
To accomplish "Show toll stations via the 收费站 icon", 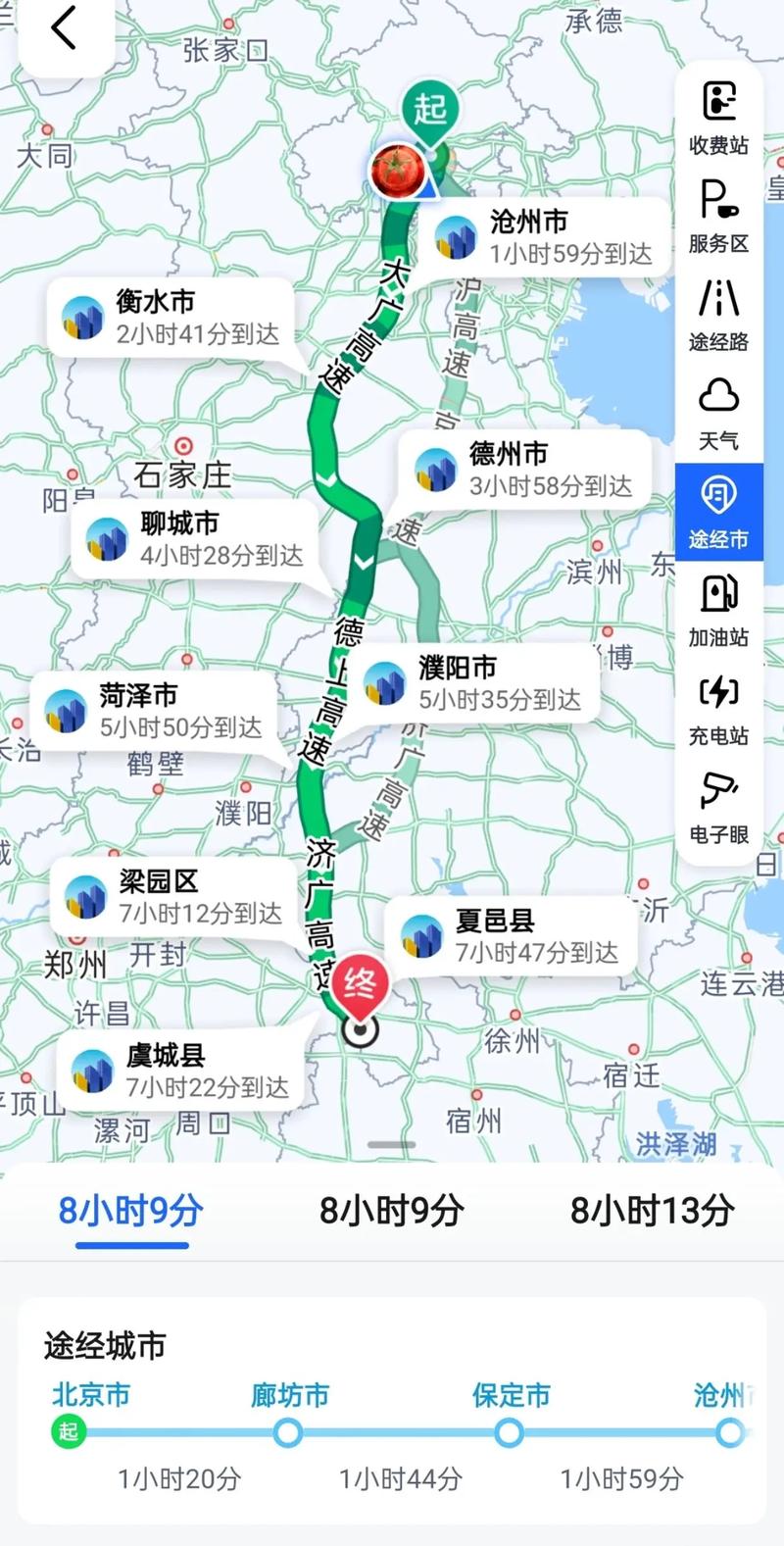I will coord(719,113).
